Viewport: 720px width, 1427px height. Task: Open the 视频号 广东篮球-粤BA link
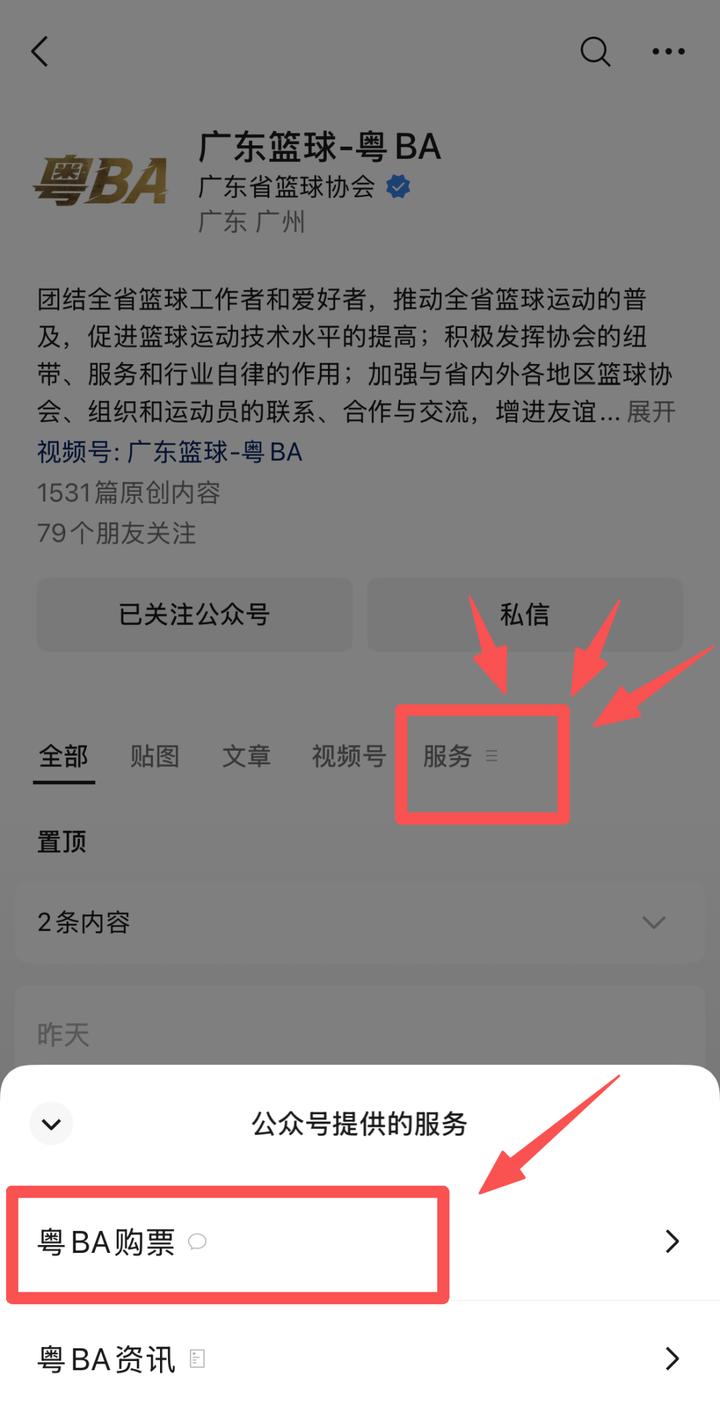click(x=169, y=452)
